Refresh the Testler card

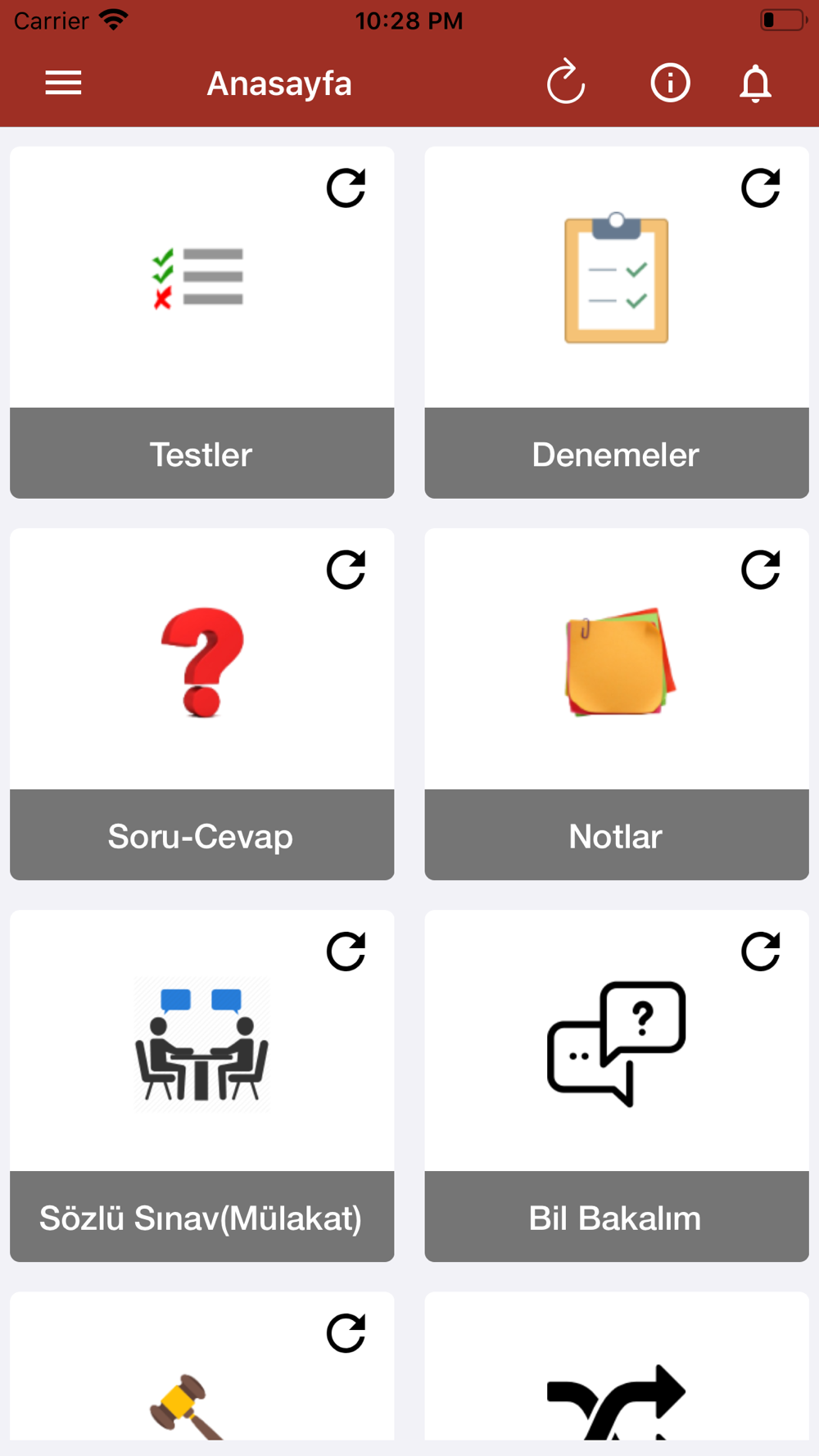[x=346, y=188]
